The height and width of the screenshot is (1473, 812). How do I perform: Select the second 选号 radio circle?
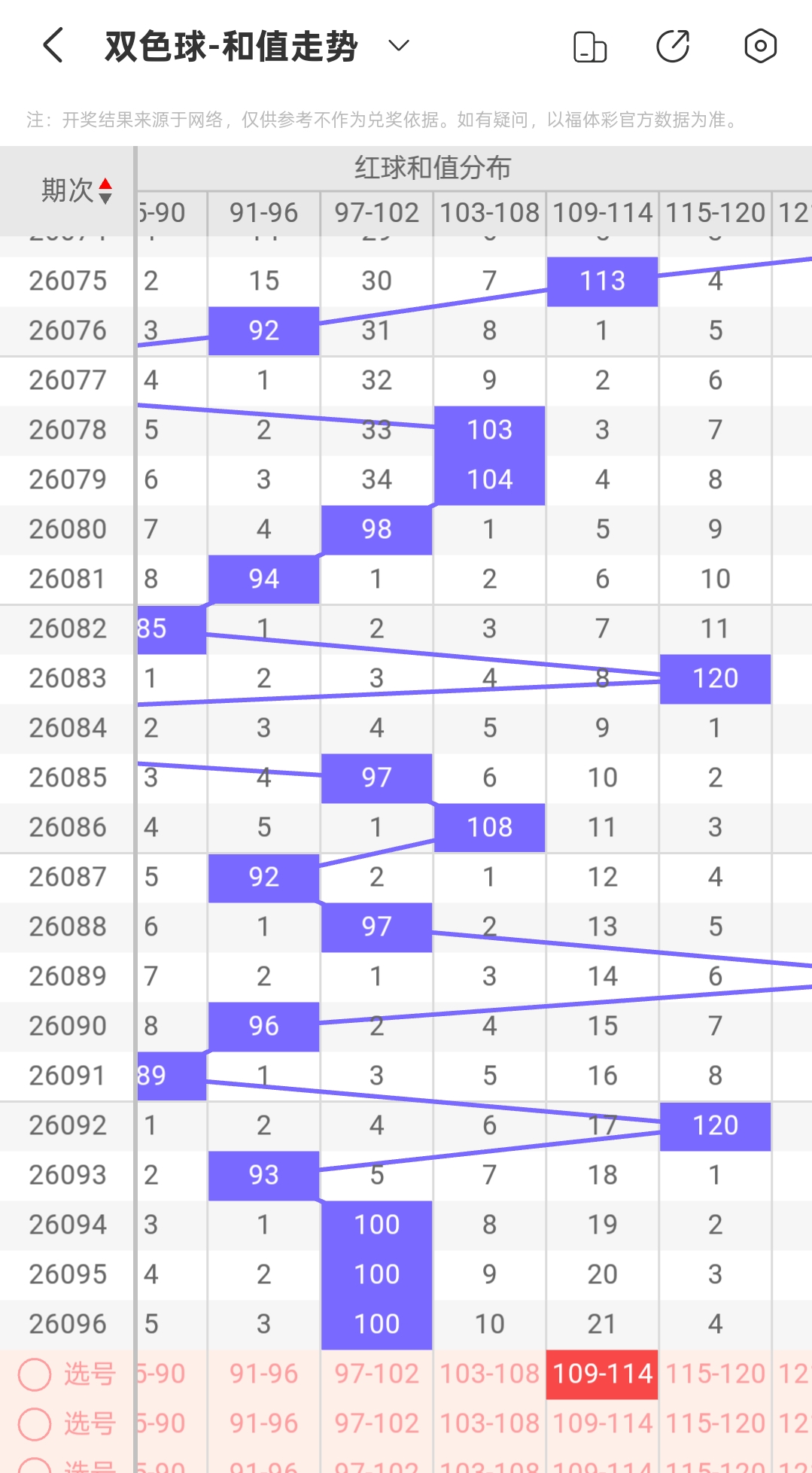pos(35,1424)
